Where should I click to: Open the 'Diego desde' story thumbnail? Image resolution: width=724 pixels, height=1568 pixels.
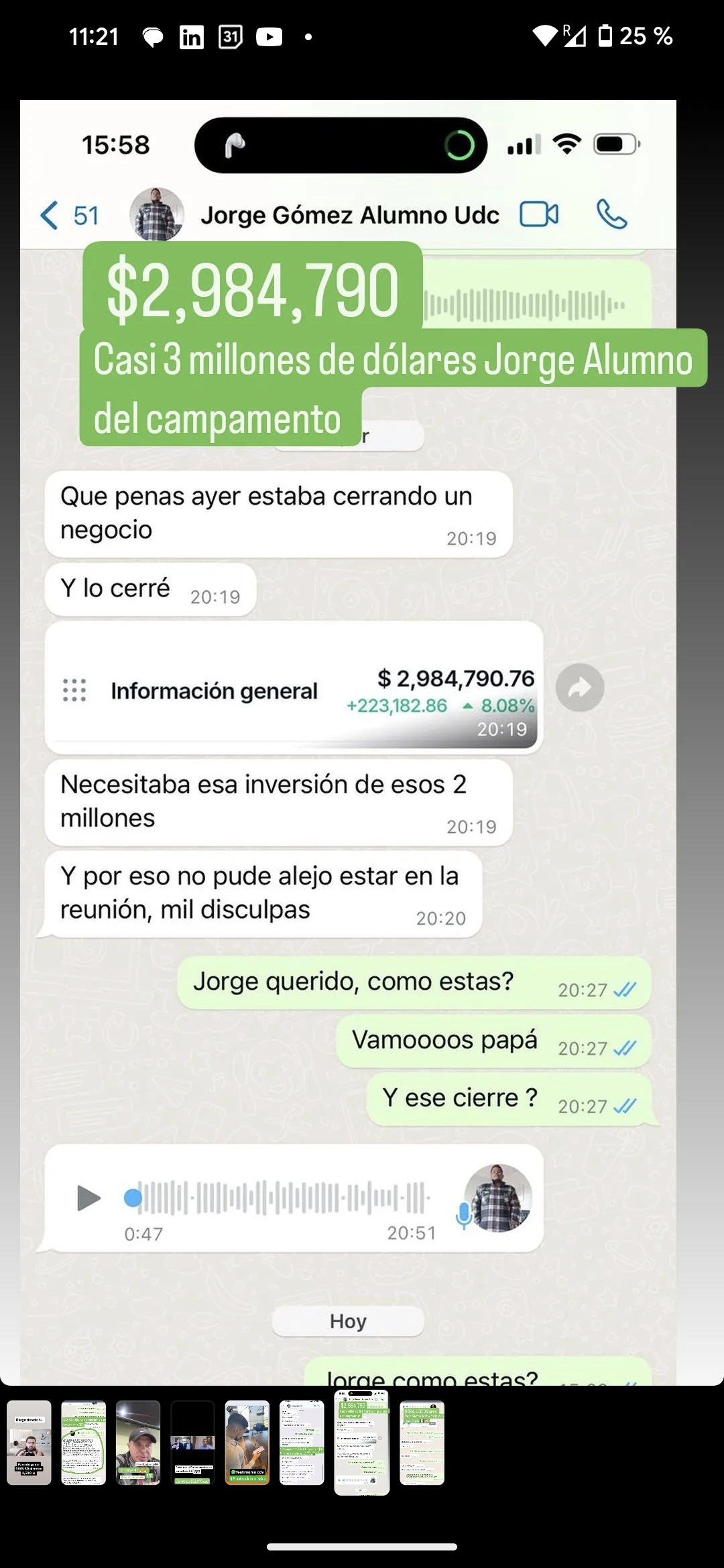tap(29, 1443)
